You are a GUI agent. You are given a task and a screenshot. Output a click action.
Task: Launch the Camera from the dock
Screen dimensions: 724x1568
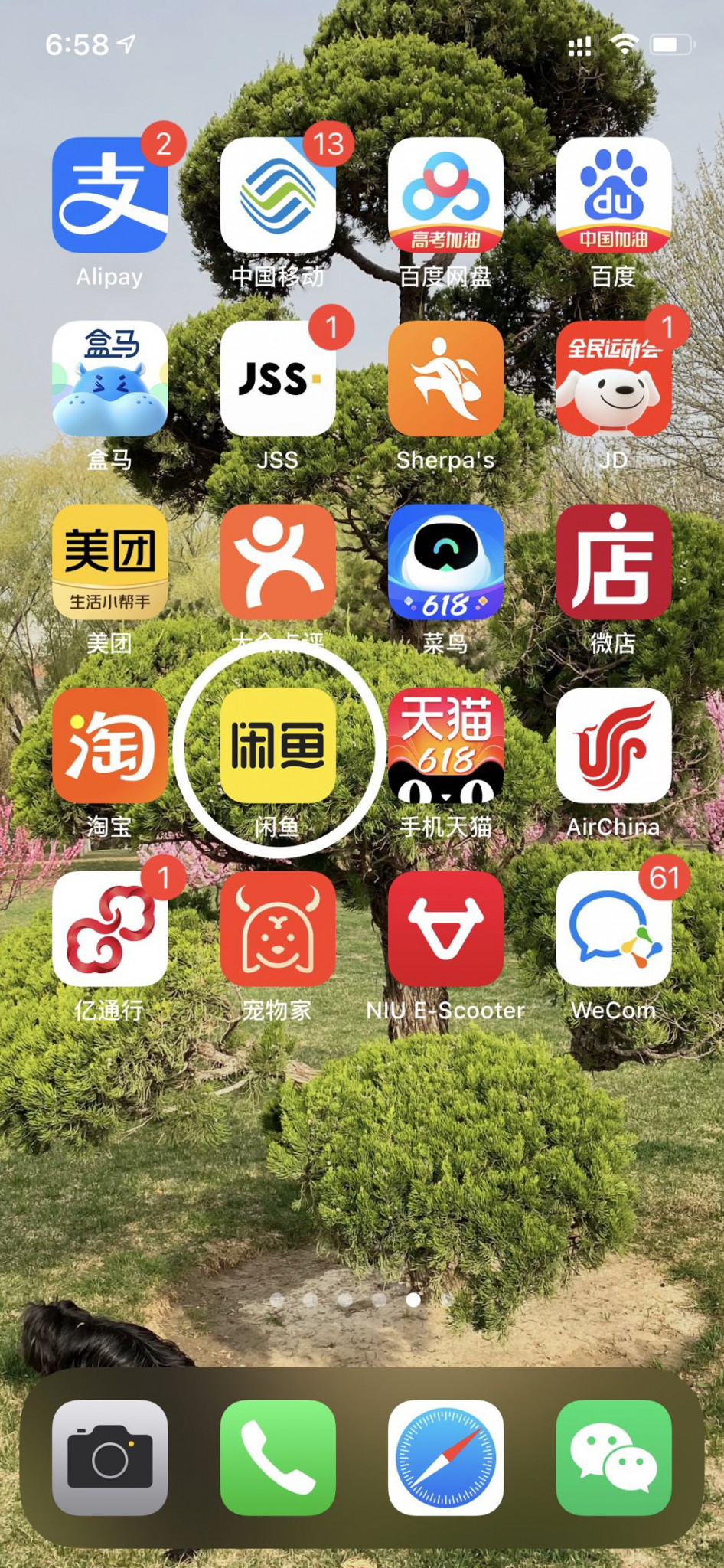coord(109,1458)
